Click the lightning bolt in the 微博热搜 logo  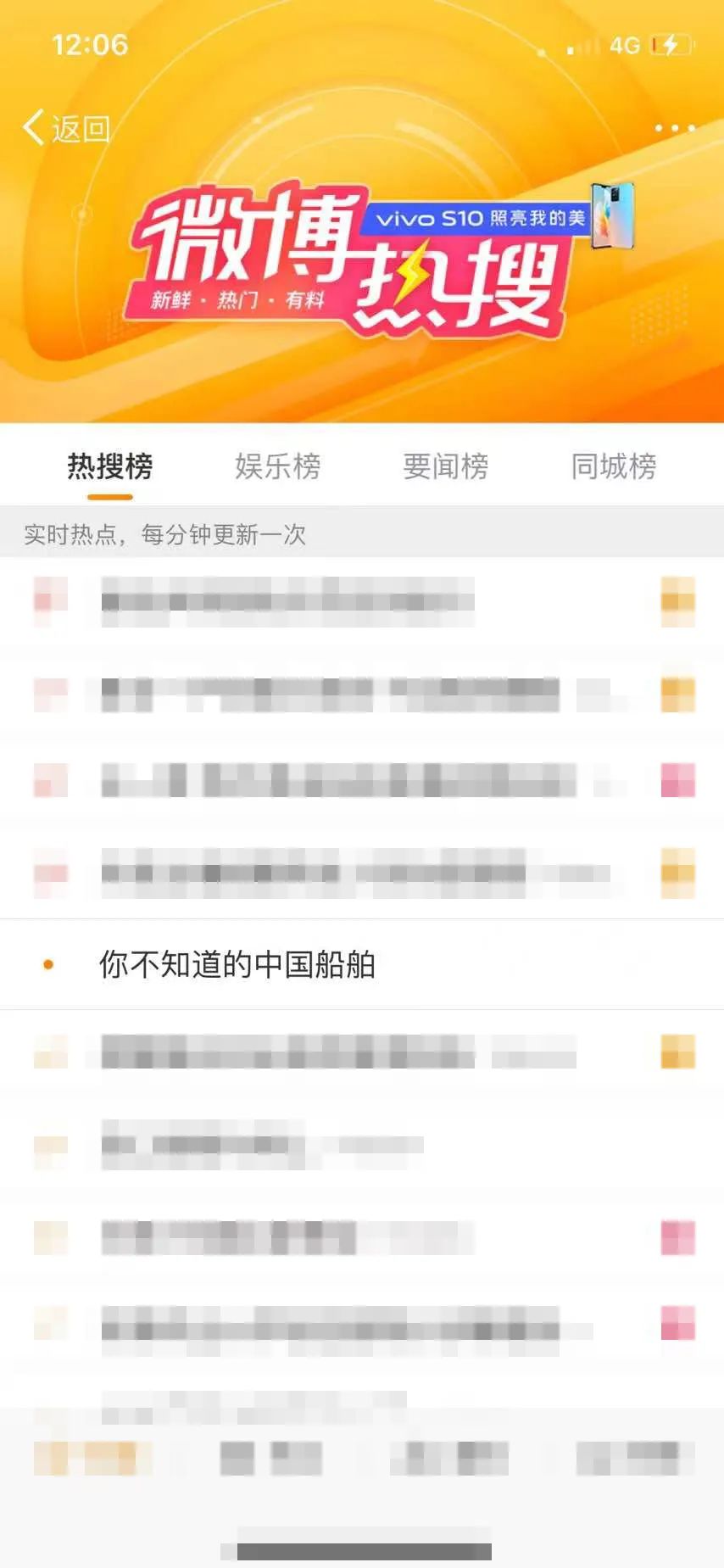[x=413, y=273]
